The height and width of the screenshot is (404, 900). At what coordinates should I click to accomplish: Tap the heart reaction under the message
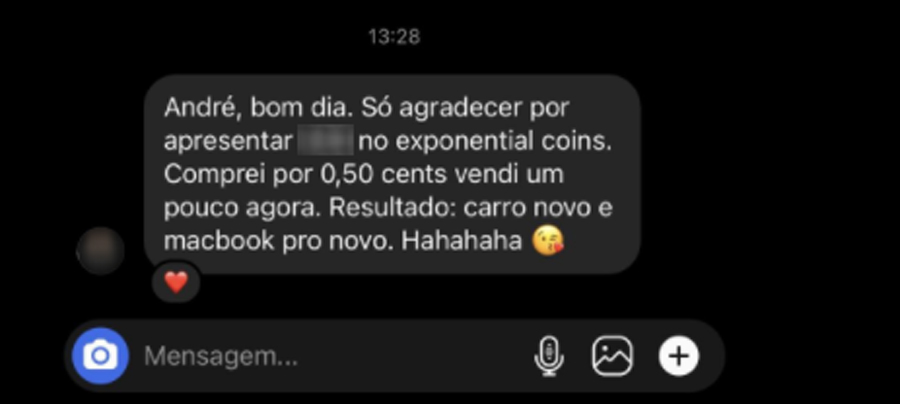(176, 283)
